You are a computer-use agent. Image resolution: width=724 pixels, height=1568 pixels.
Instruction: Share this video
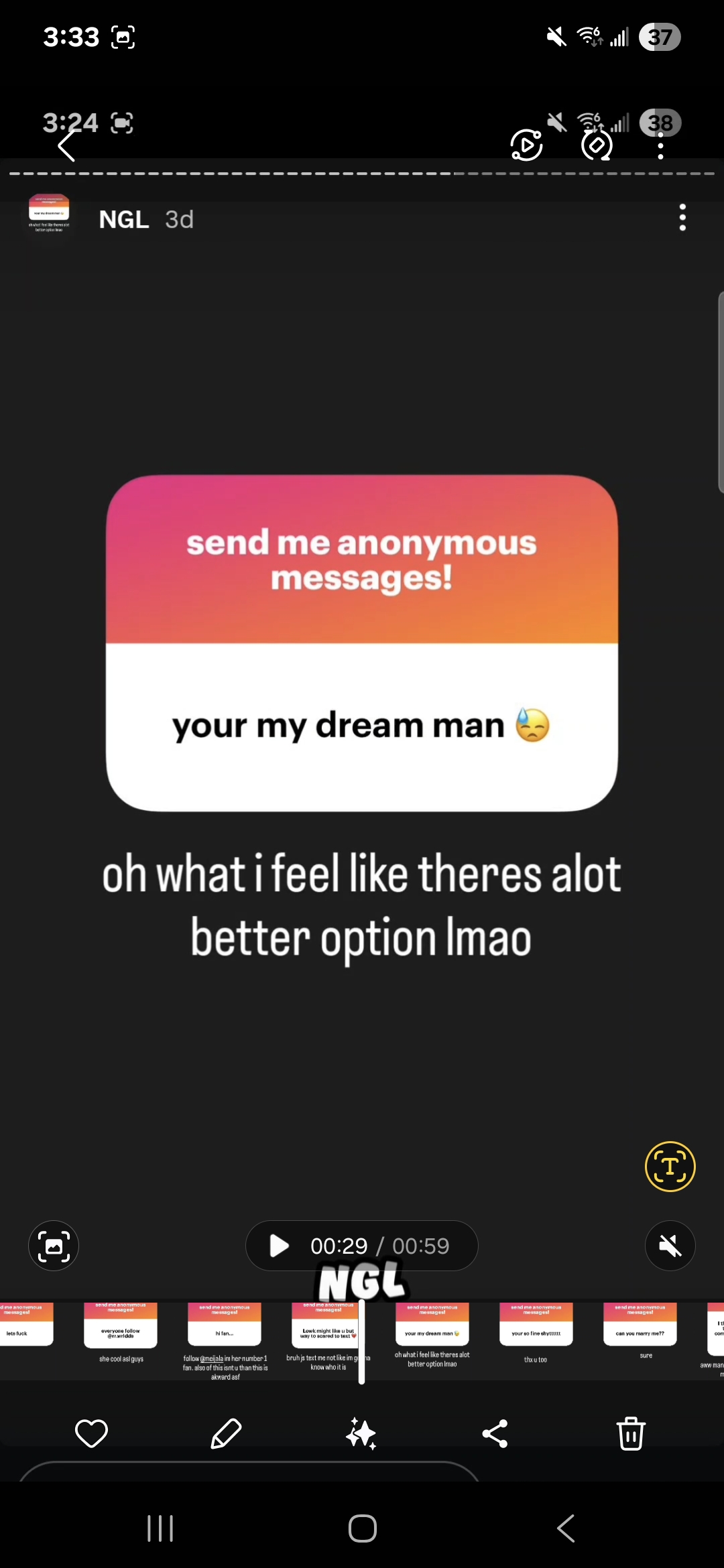[x=495, y=1433]
